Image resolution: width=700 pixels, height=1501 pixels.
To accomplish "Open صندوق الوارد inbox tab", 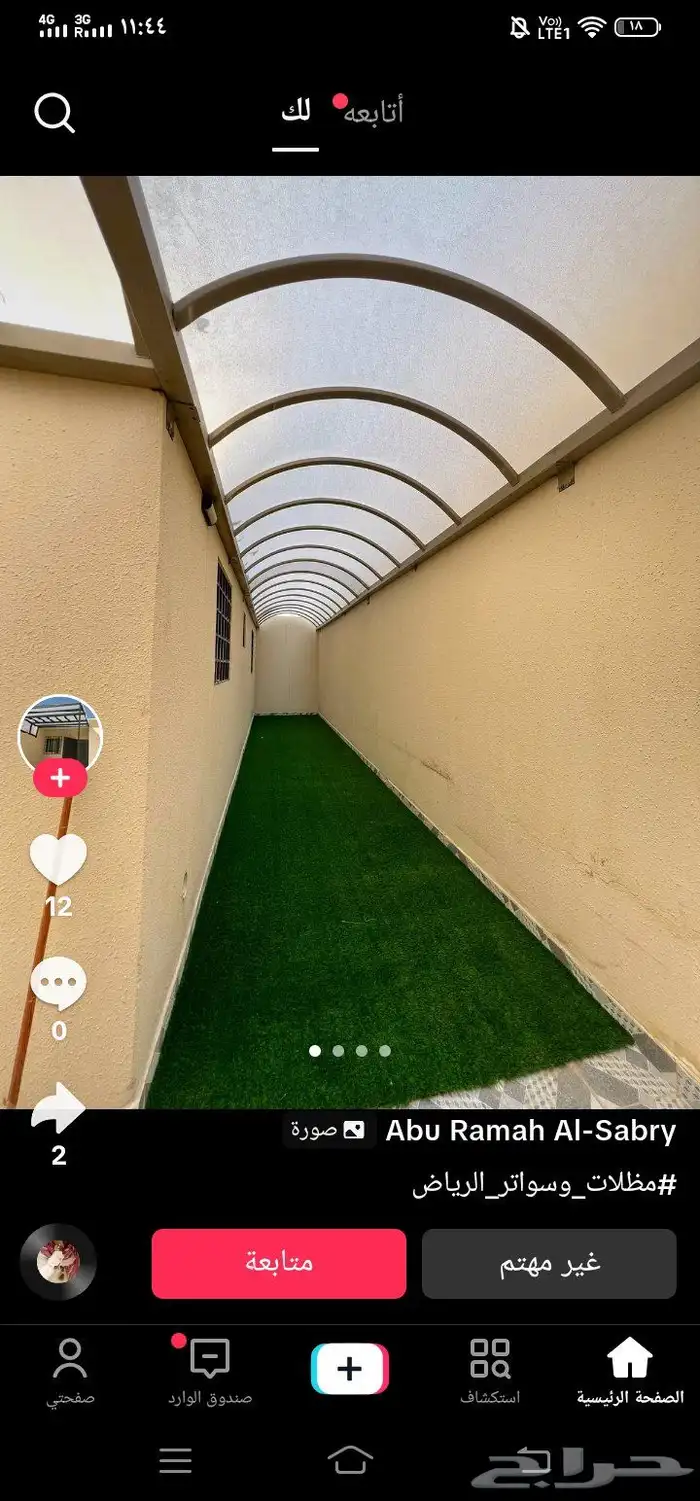I will (210, 1371).
